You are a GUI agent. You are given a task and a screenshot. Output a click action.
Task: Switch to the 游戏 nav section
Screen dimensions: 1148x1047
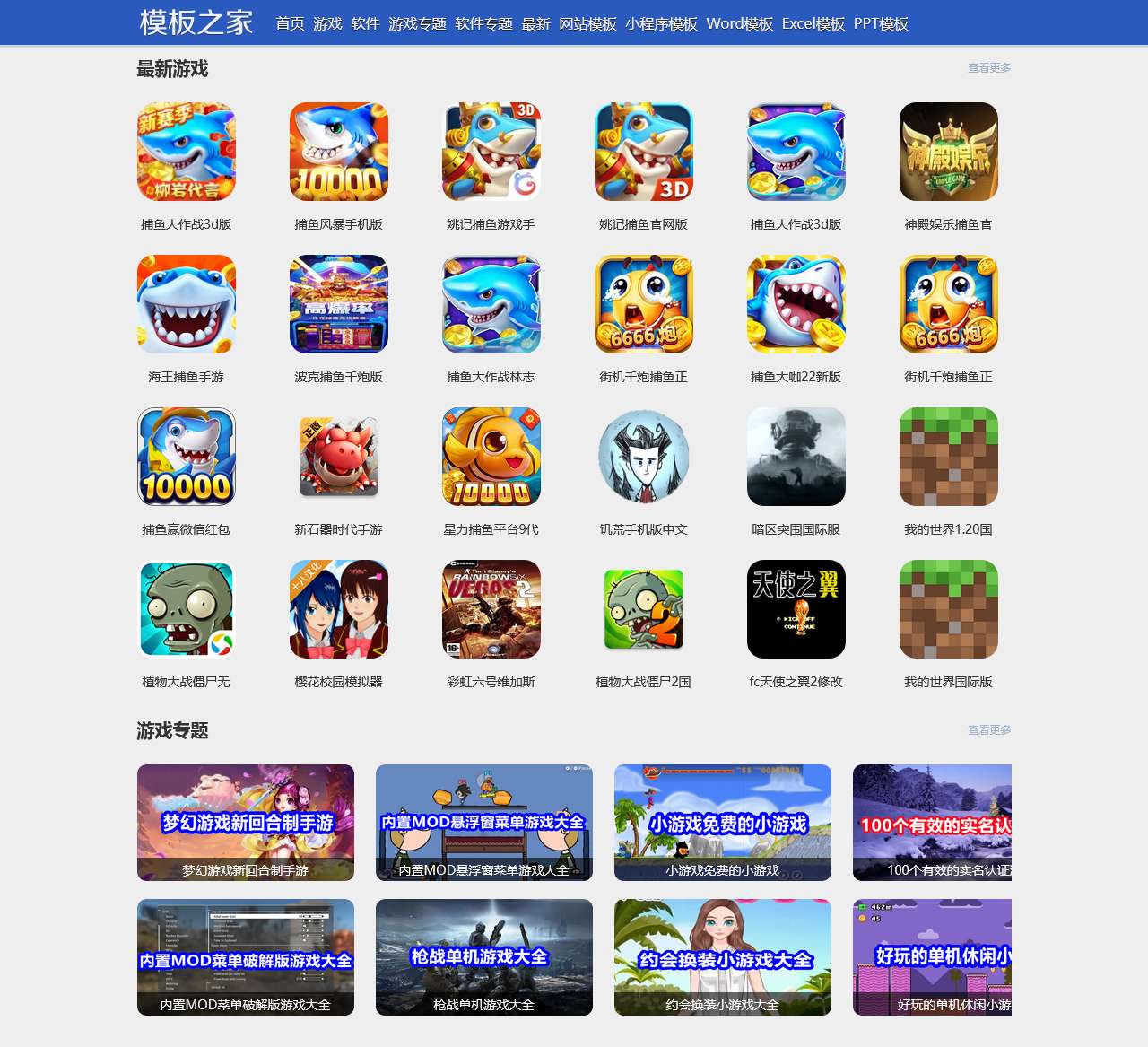[327, 23]
